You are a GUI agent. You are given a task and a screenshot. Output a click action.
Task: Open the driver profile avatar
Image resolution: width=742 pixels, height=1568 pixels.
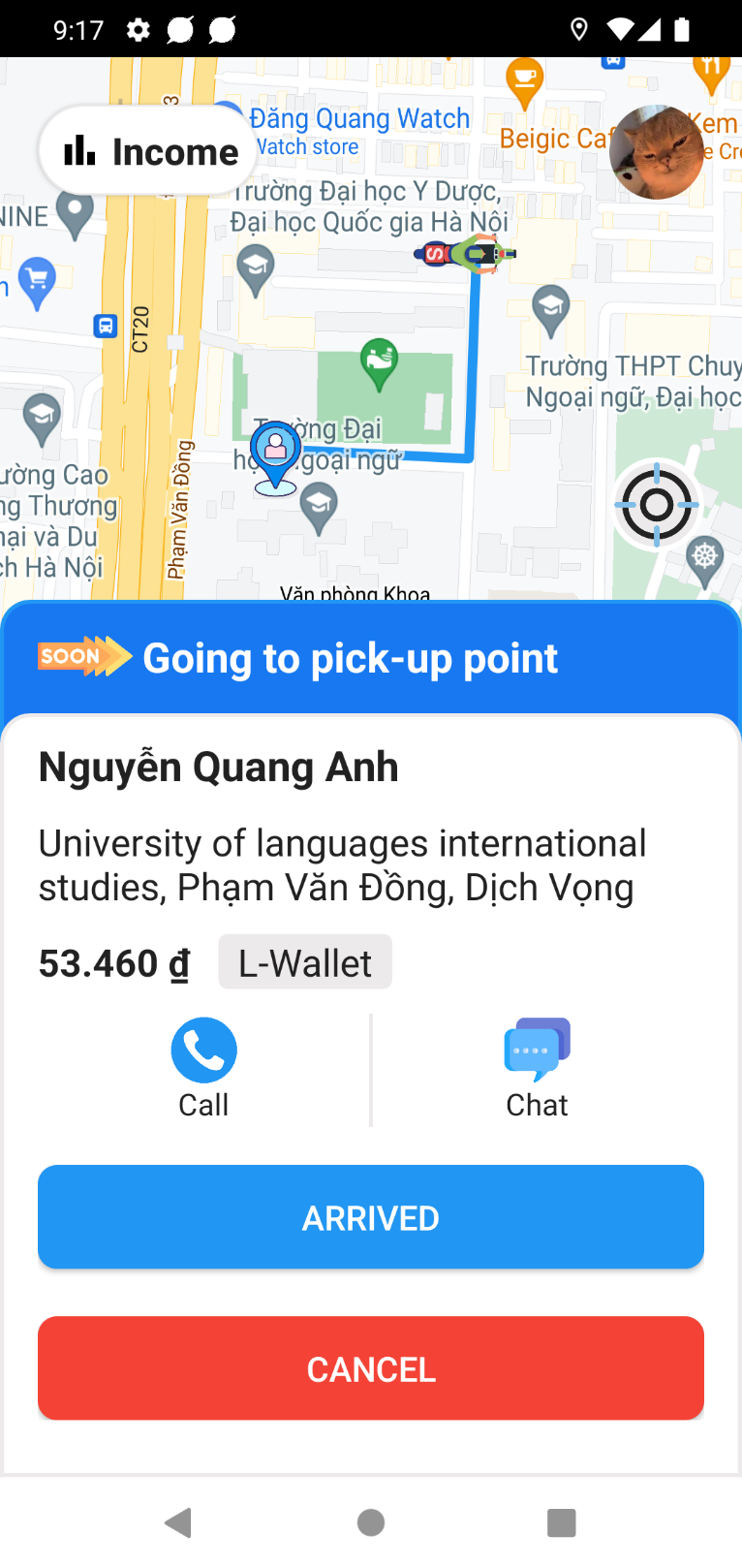click(657, 152)
